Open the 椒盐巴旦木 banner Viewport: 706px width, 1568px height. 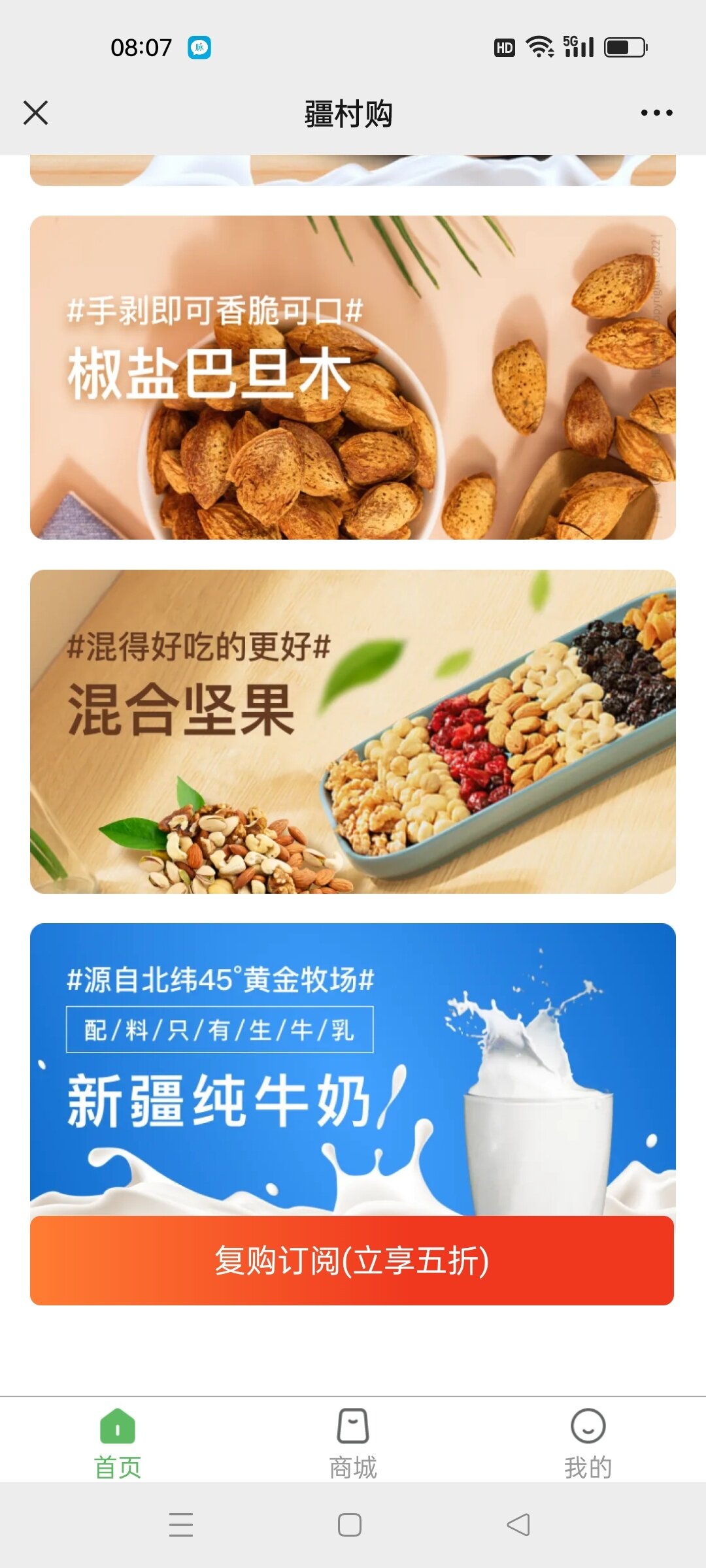353,378
